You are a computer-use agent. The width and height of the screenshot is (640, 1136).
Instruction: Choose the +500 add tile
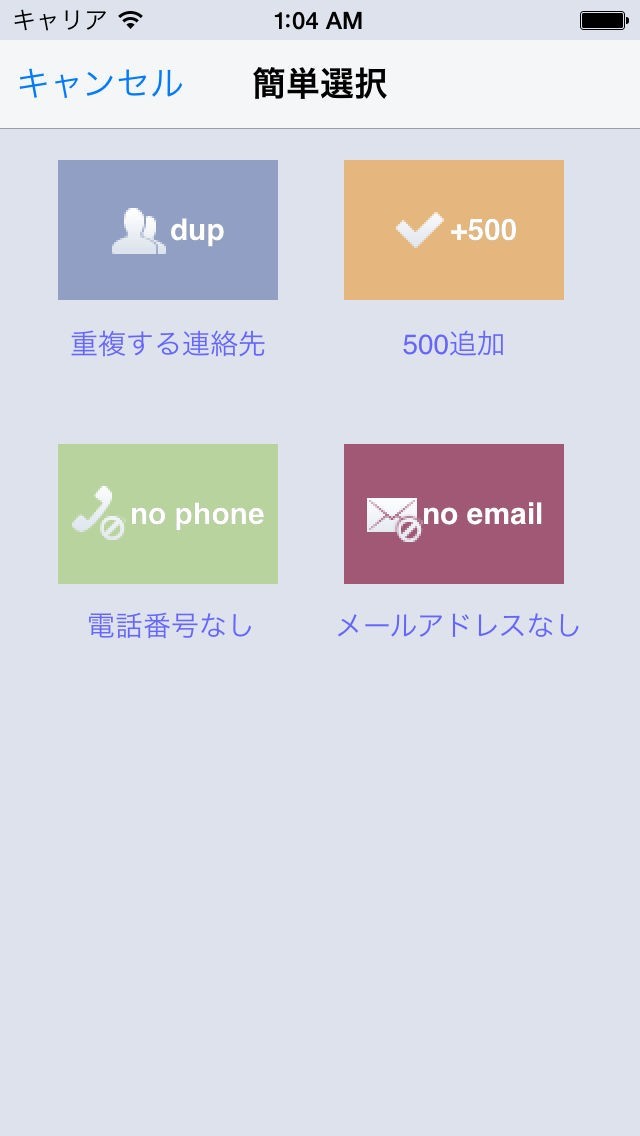pyautogui.click(x=454, y=230)
